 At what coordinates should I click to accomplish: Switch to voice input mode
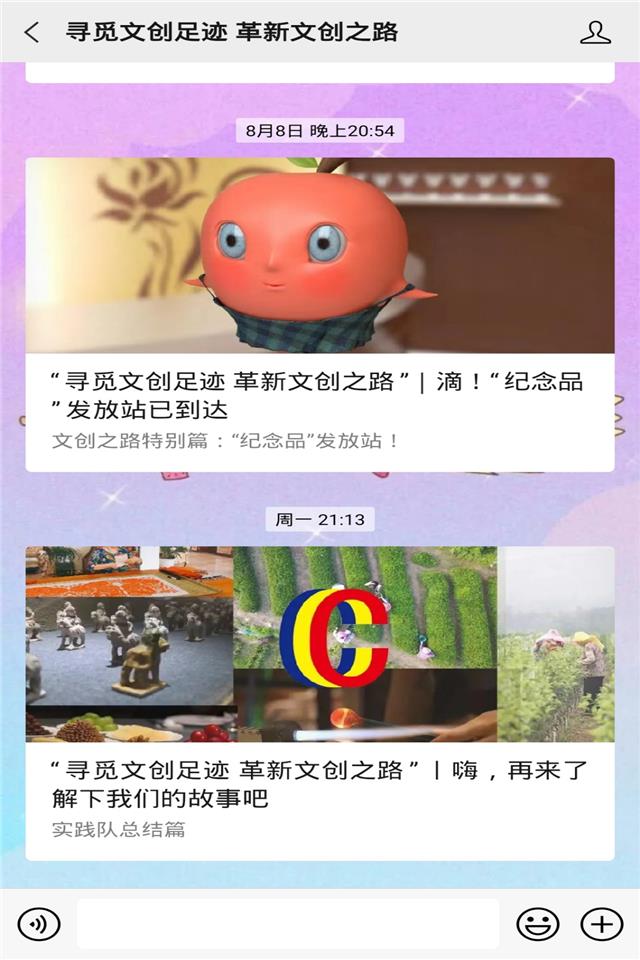point(39,924)
